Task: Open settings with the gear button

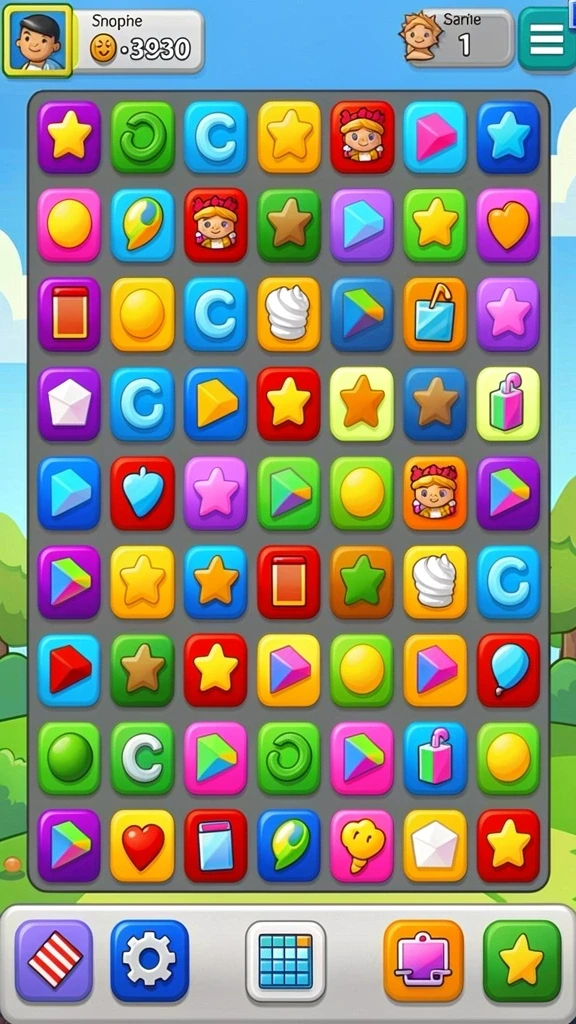Action: (150, 960)
